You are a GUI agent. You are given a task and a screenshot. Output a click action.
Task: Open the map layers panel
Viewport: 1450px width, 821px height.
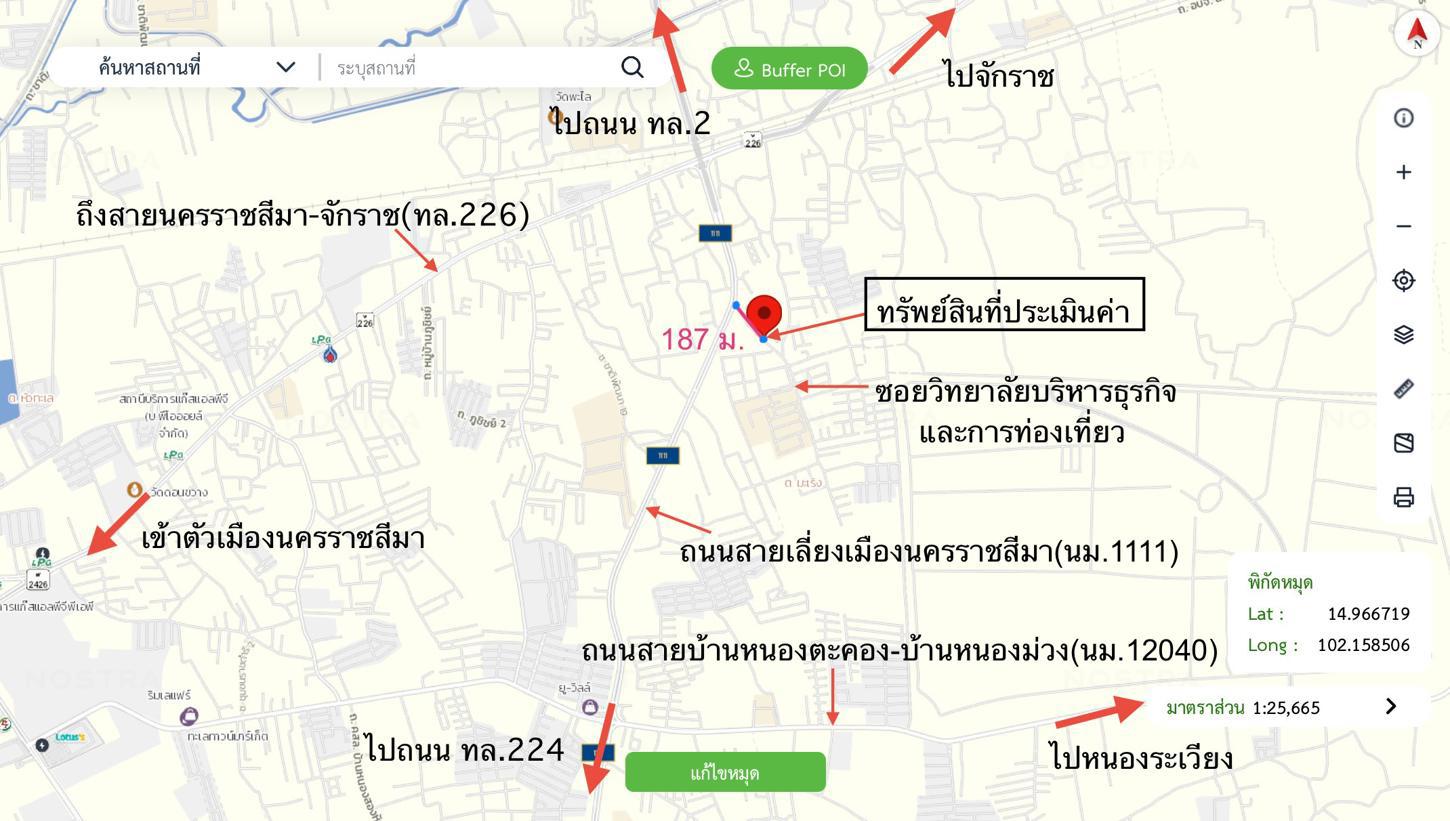click(x=1403, y=334)
